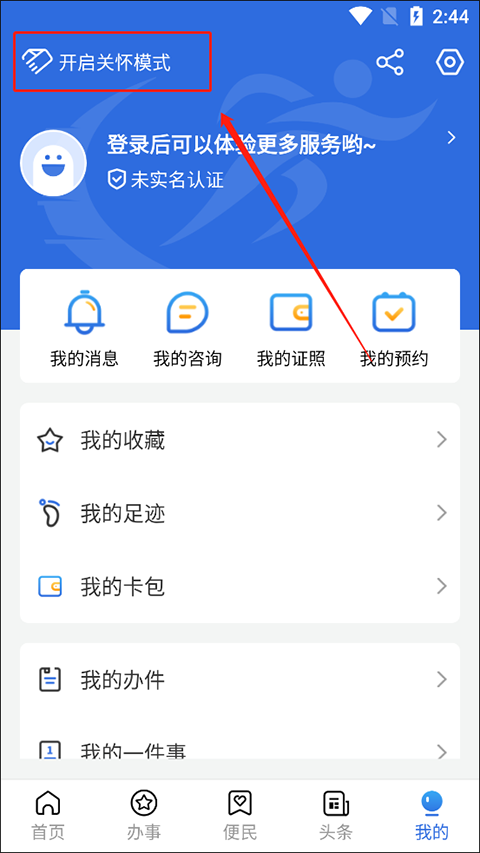Open the 我的卡包 row
Image resolution: width=480 pixels, height=853 pixels.
240,586
